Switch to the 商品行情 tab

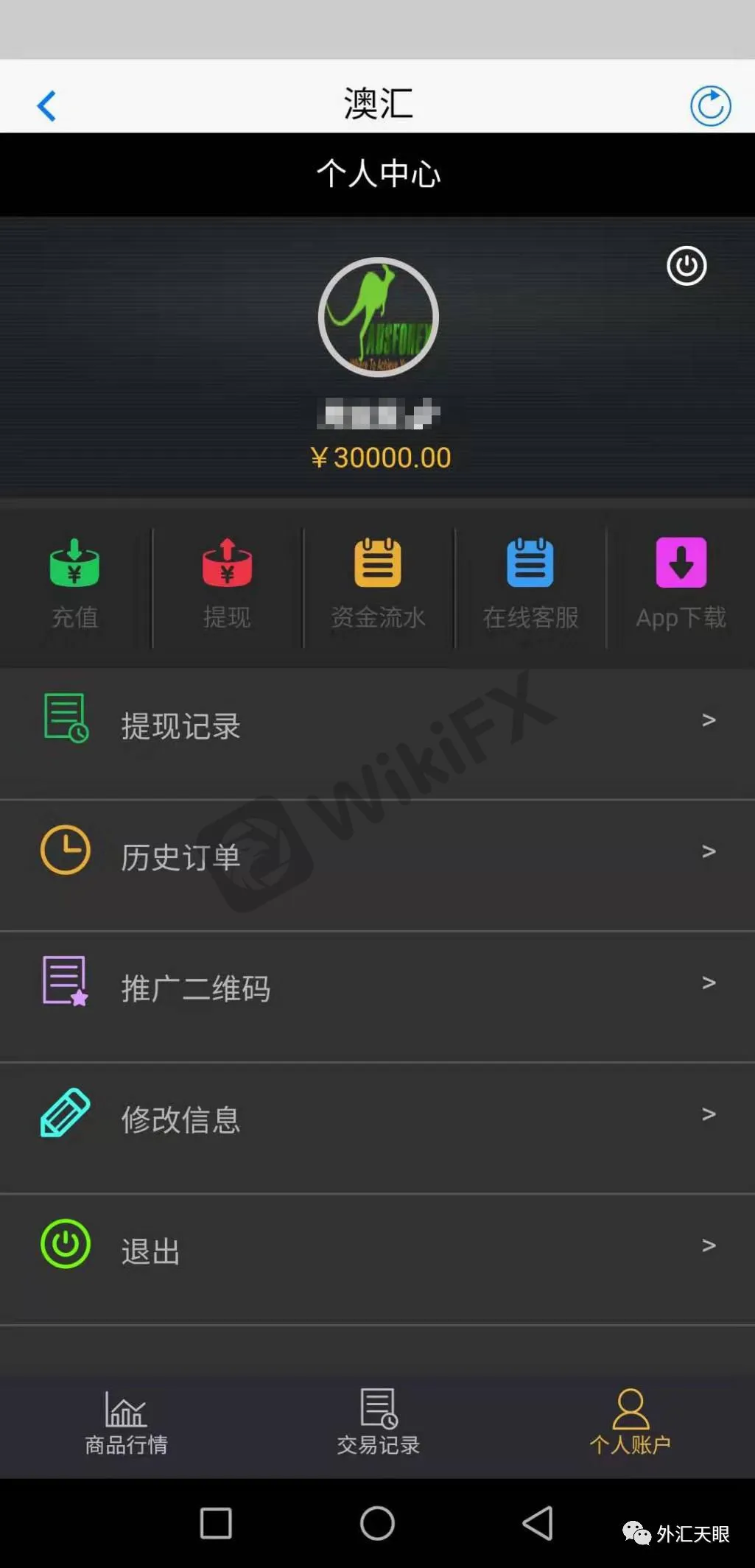tap(126, 1423)
